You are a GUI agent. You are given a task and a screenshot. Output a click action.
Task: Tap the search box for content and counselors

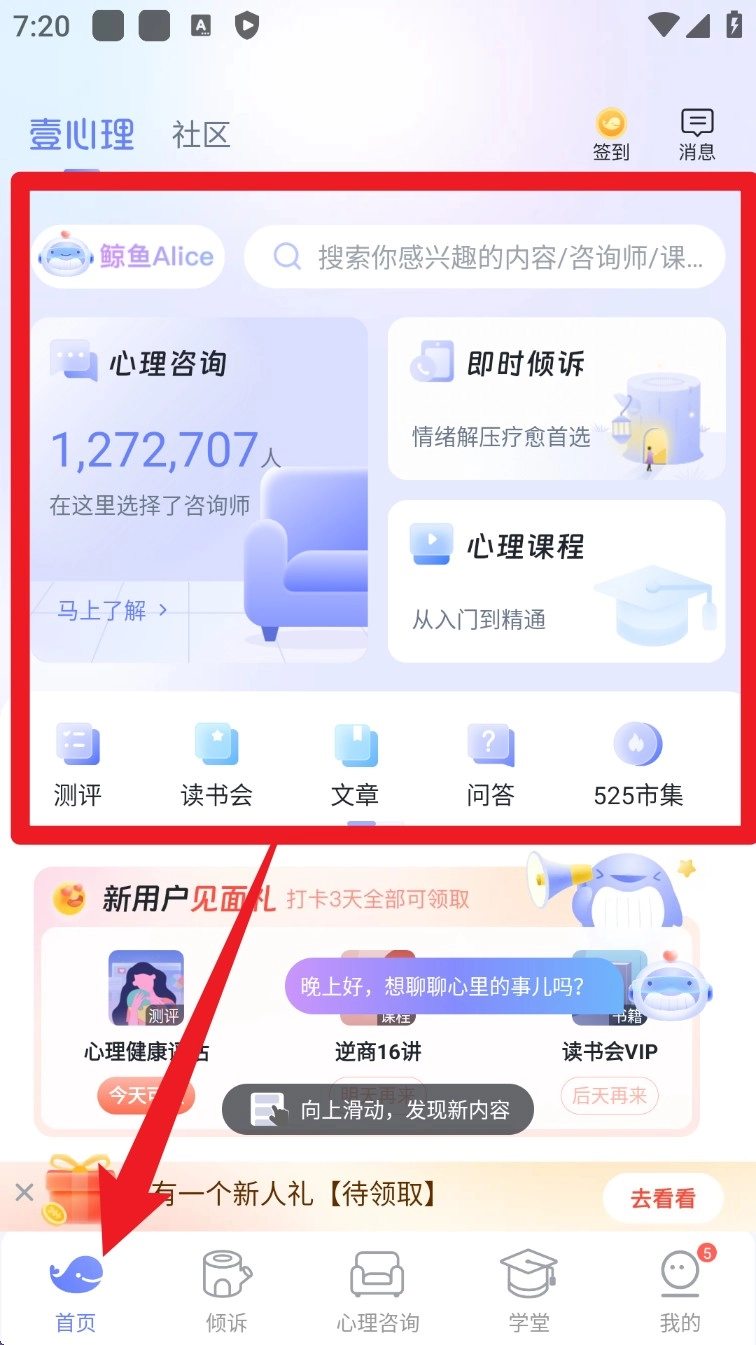point(485,257)
